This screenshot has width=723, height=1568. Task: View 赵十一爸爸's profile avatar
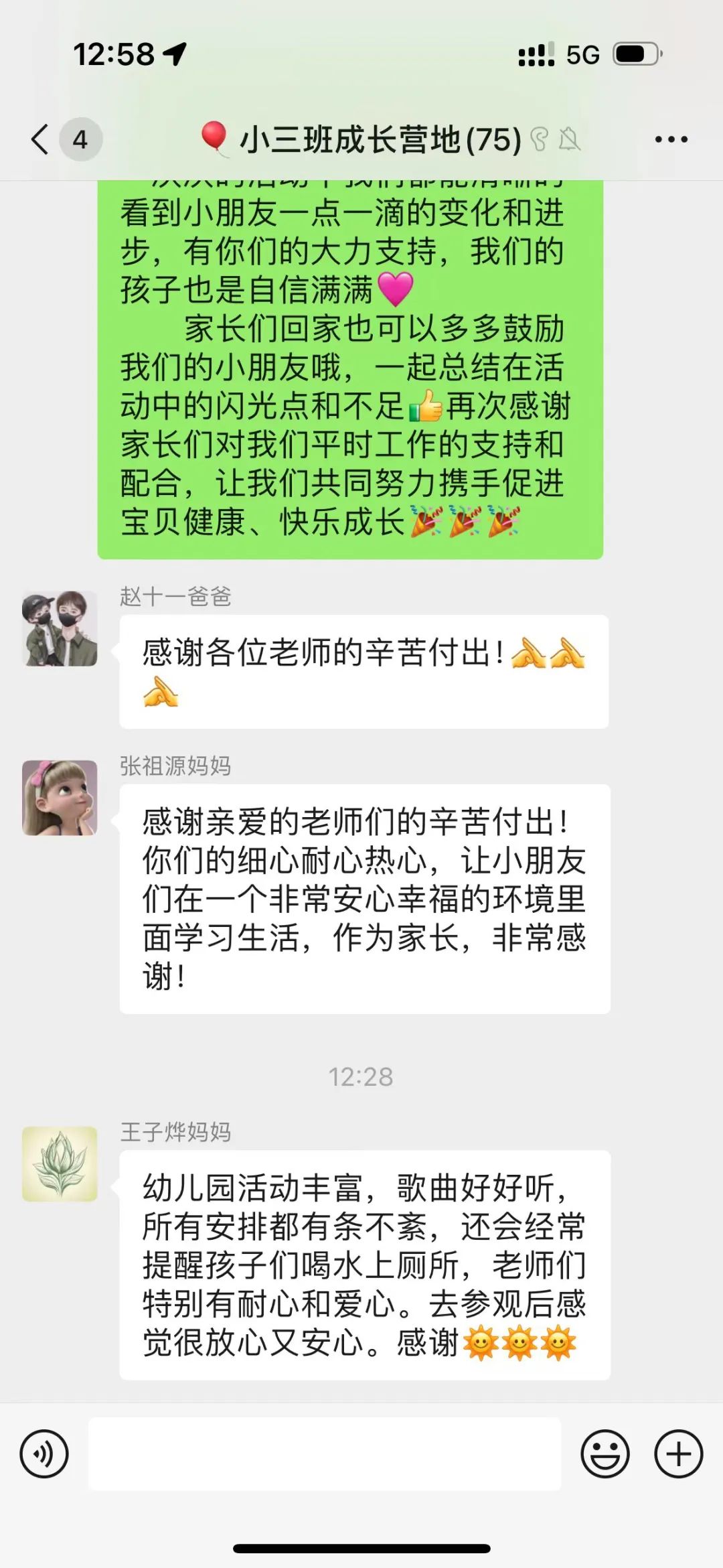point(60,628)
